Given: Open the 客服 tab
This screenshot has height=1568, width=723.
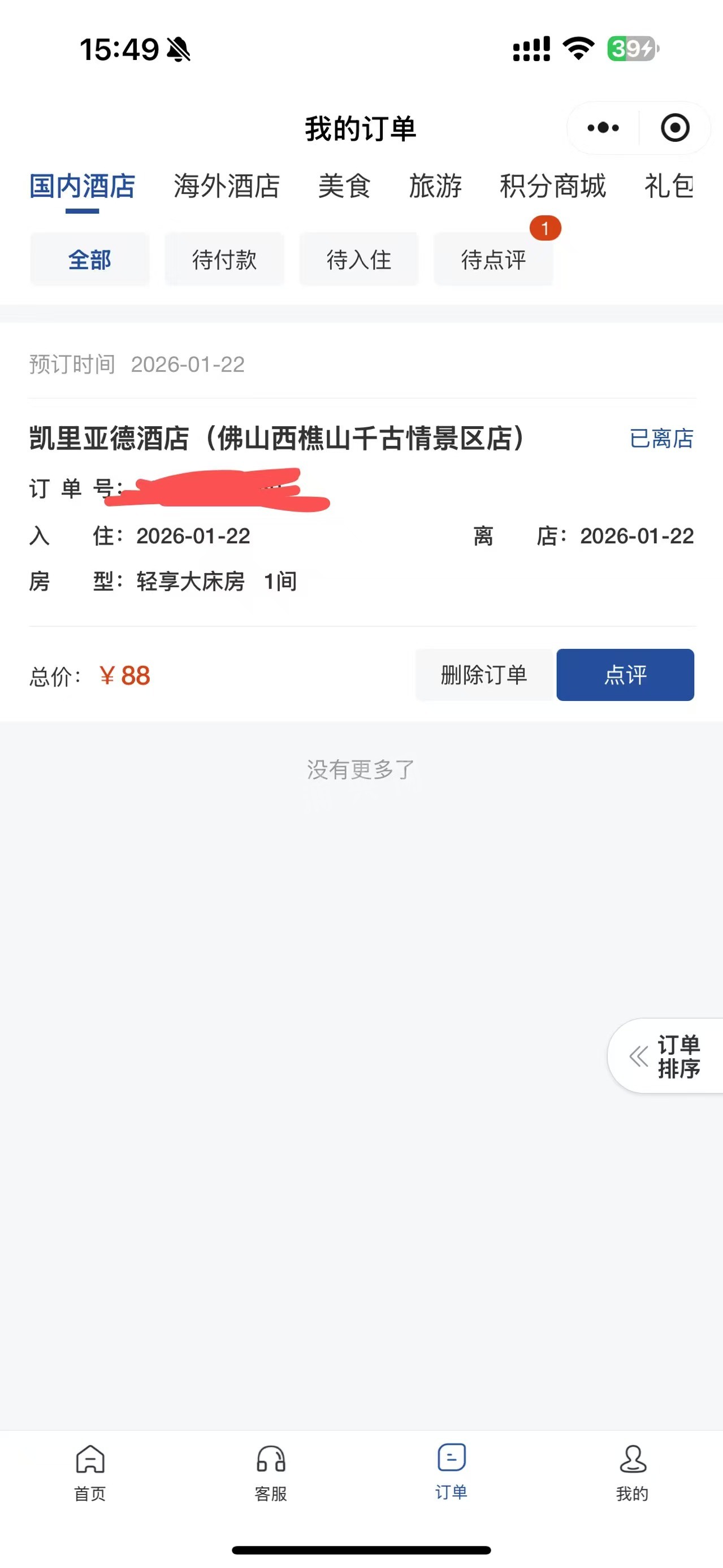Looking at the screenshot, I should (x=271, y=1472).
